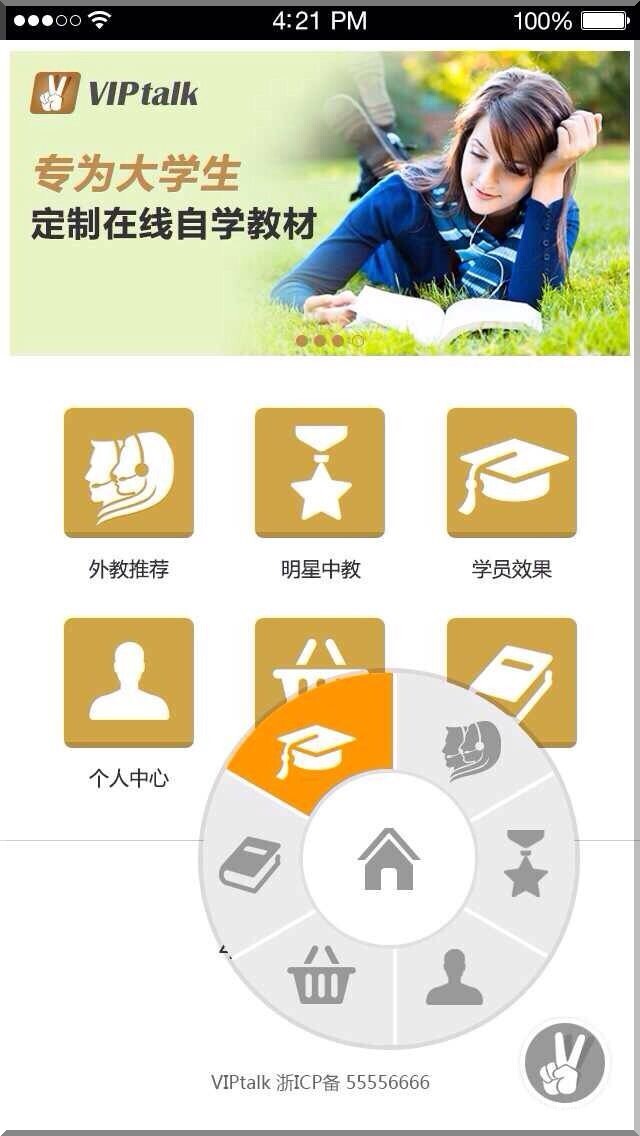Open the 学员效果 tile
The image size is (640, 1136).
tap(511, 472)
